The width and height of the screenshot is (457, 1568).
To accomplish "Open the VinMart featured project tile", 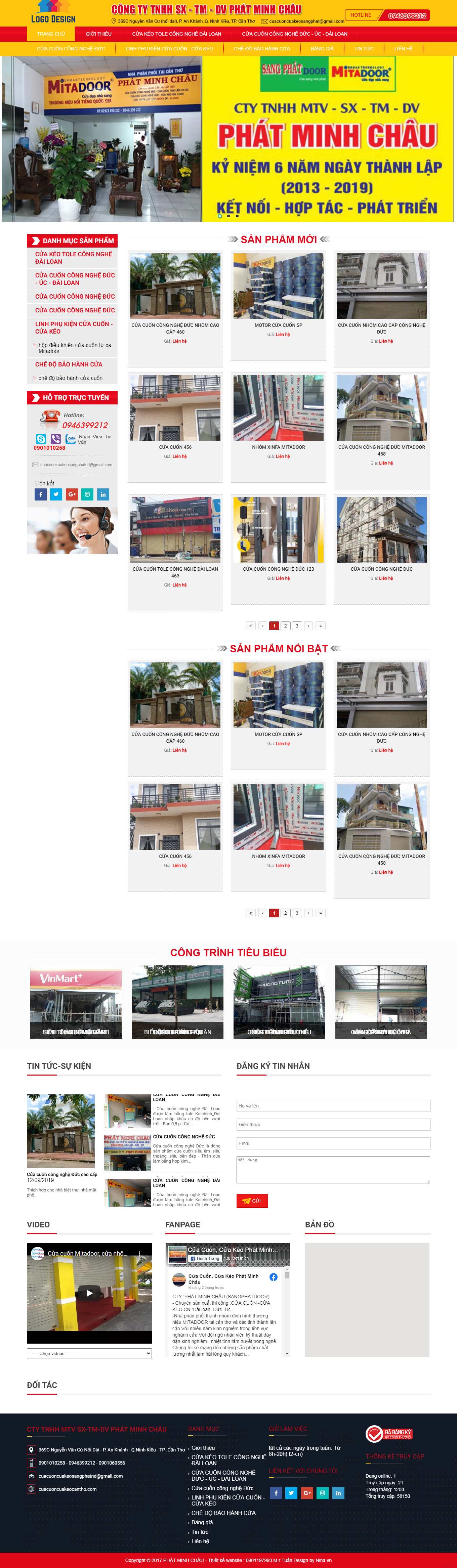I will (76, 1001).
